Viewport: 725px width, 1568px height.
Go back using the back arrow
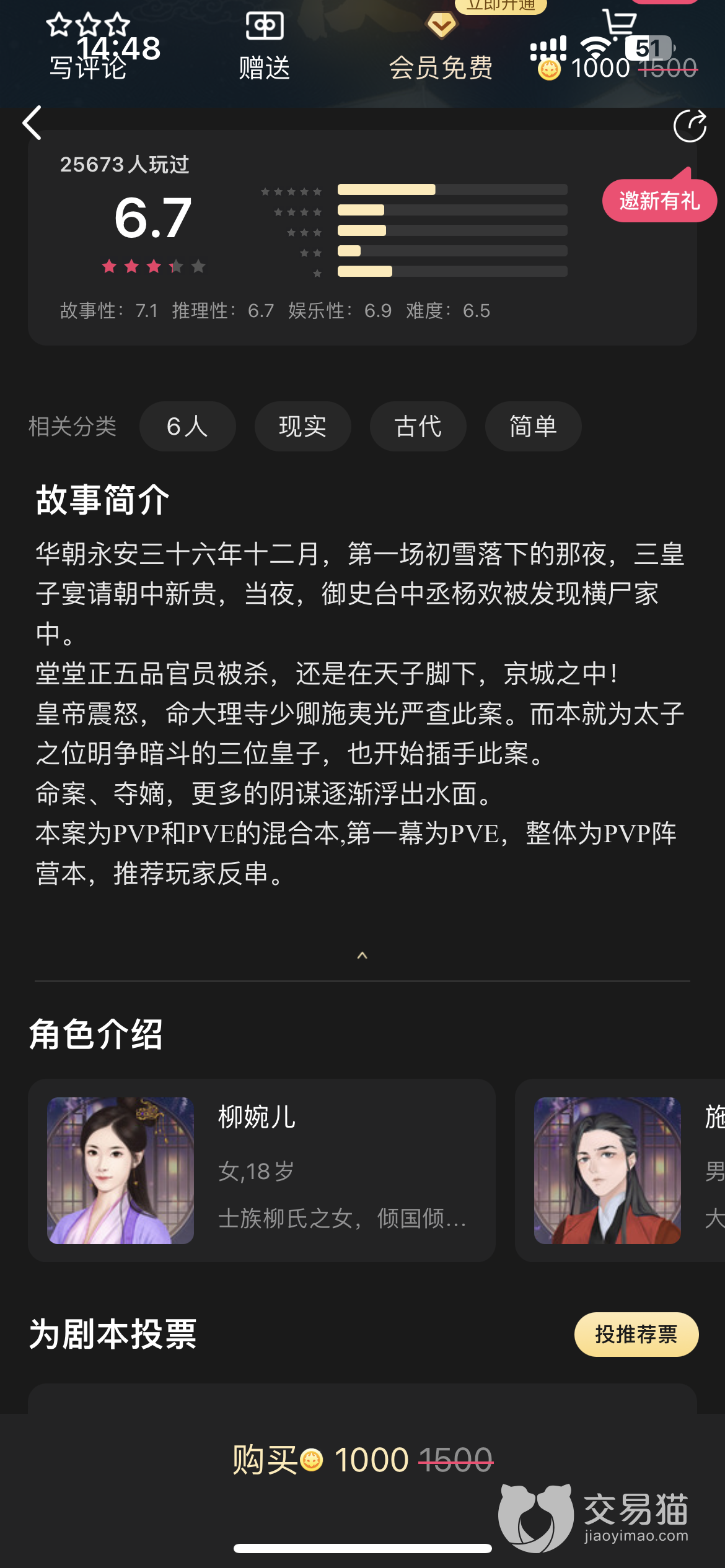[x=32, y=123]
